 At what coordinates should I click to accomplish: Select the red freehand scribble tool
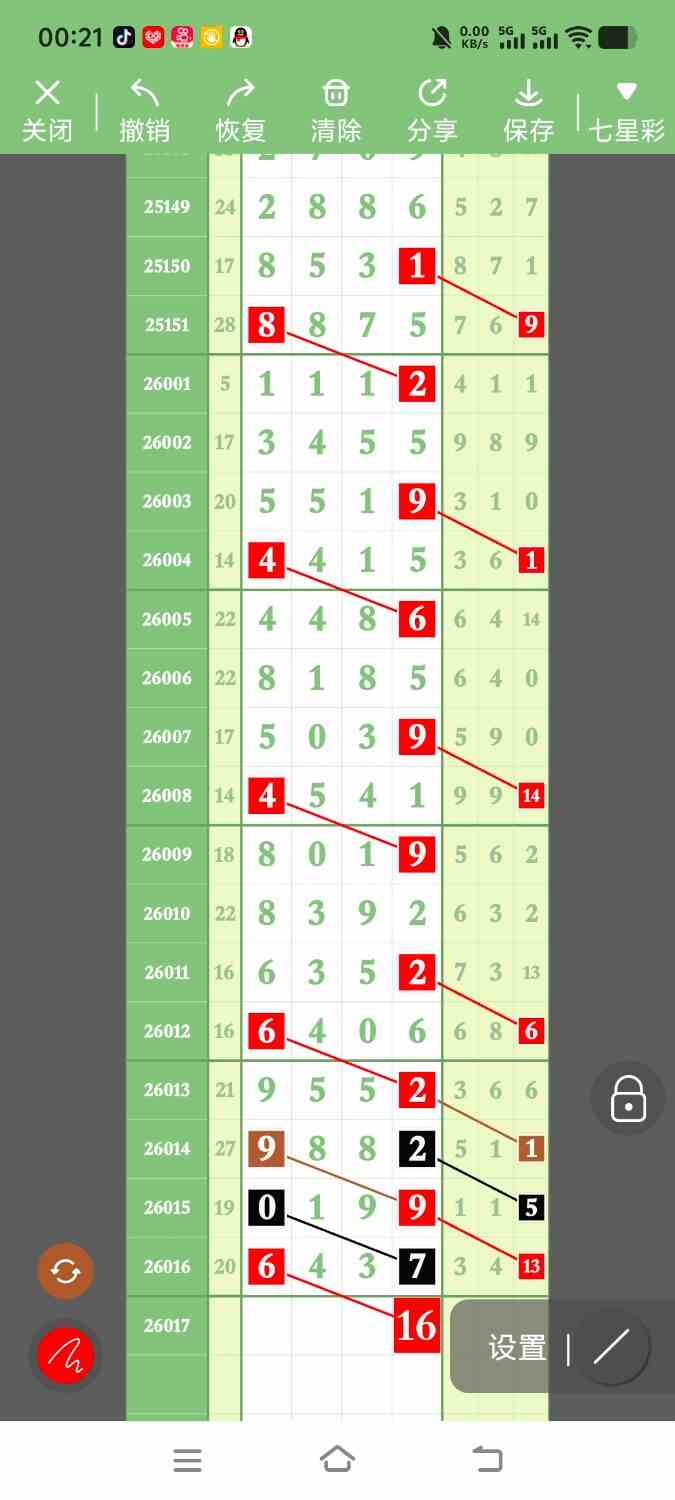pos(65,1356)
